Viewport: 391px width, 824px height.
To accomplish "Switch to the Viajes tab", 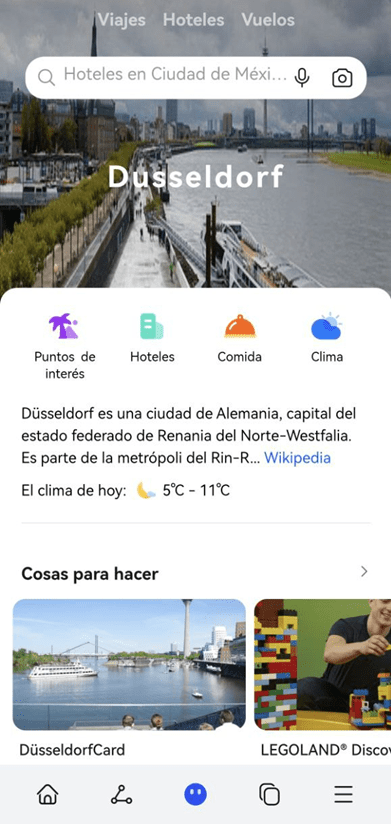I will (x=121, y=20).
